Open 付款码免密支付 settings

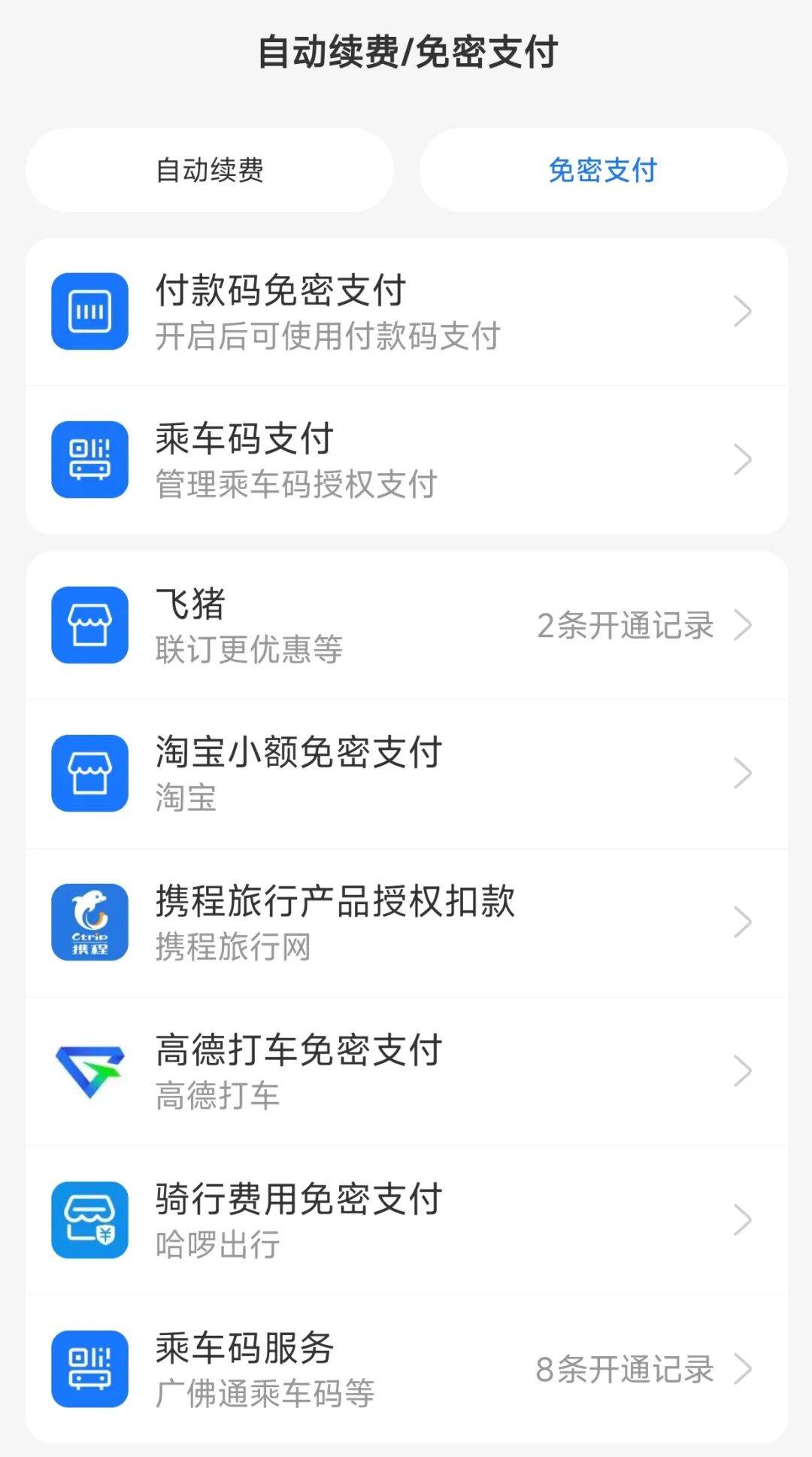click(406, 311)
